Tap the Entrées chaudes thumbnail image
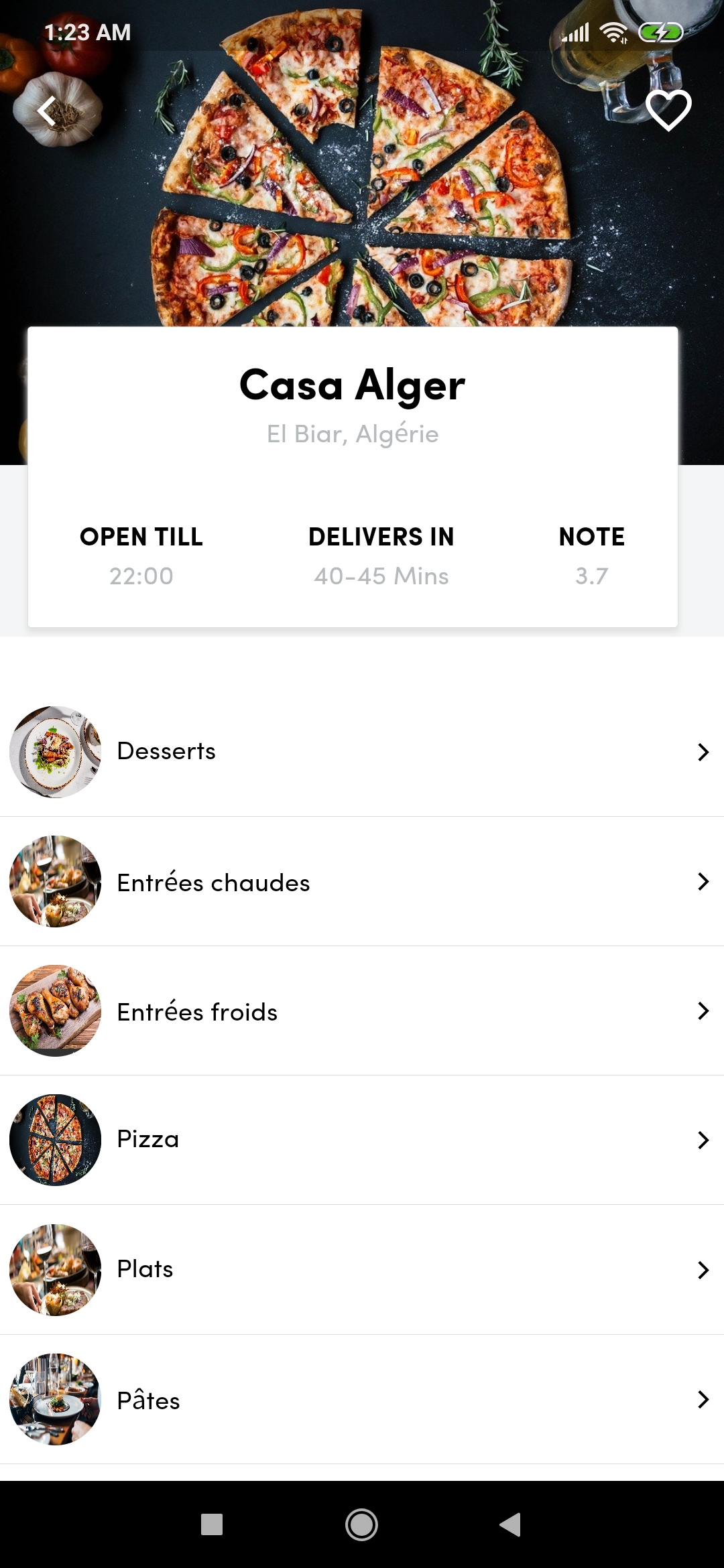724x1568 pixels. [54, 882]
